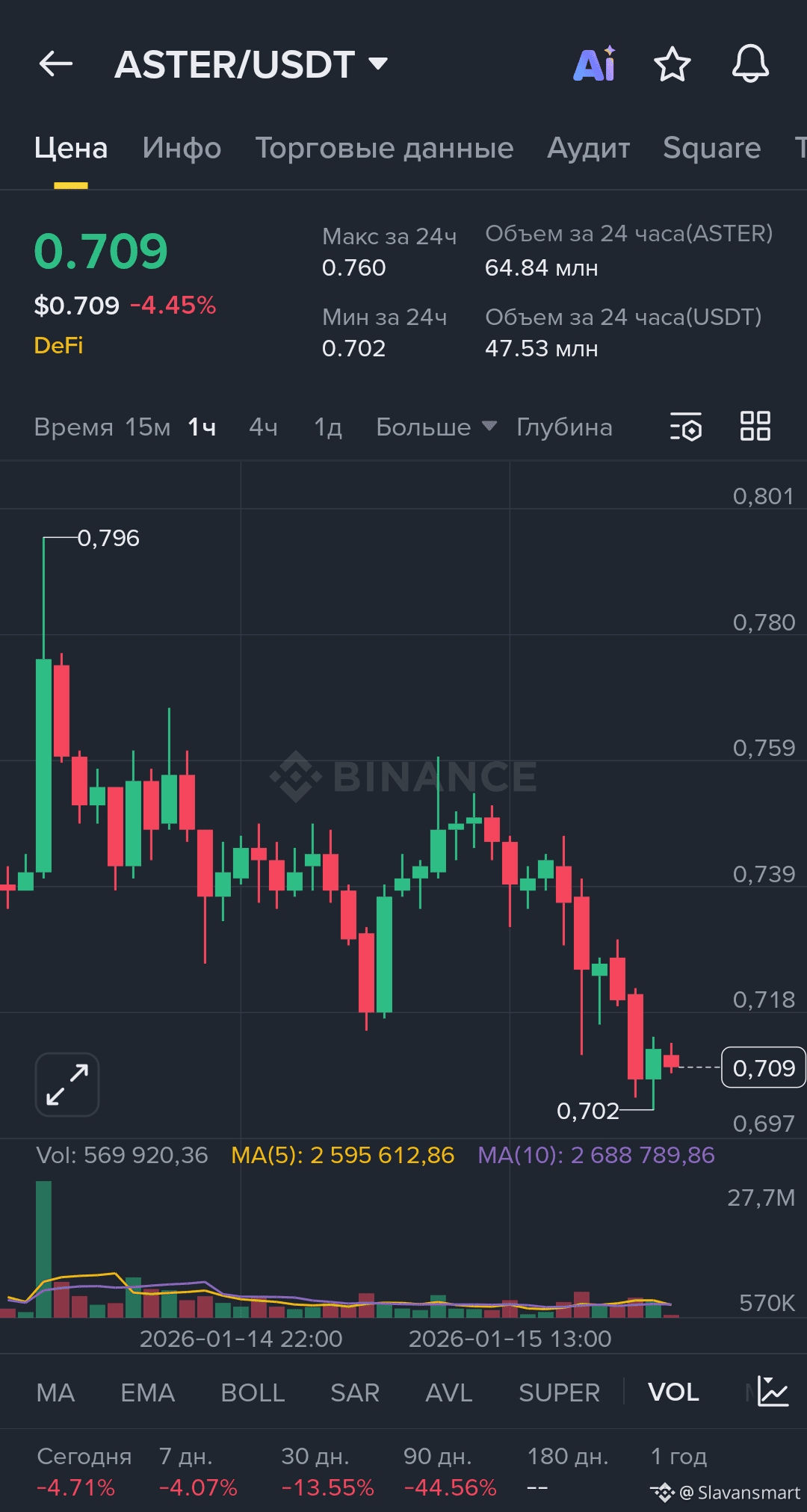Expand the Больше timeframe dropdown
This screenshot has height=1512, width=807.
[436, 427]
